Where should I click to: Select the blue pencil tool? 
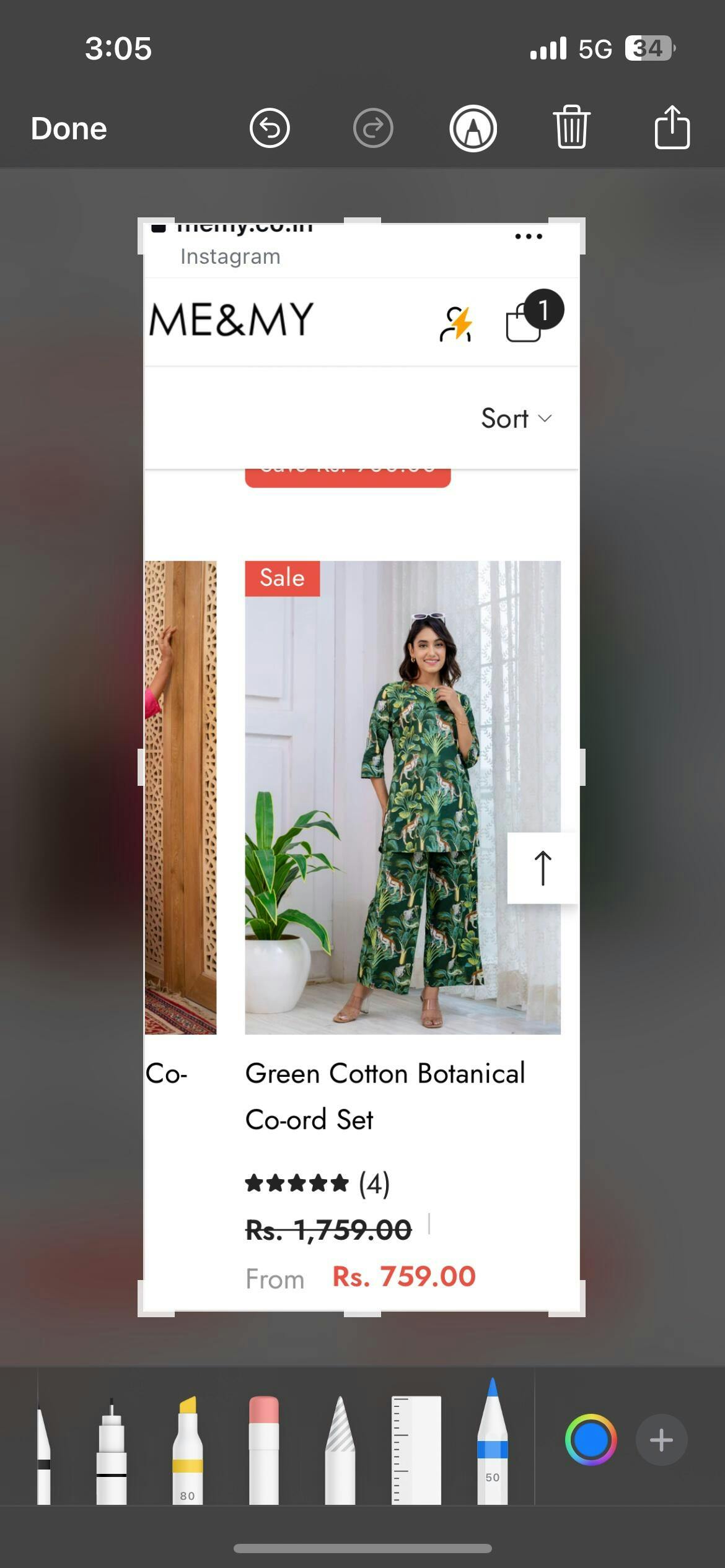pos(493,1443)
